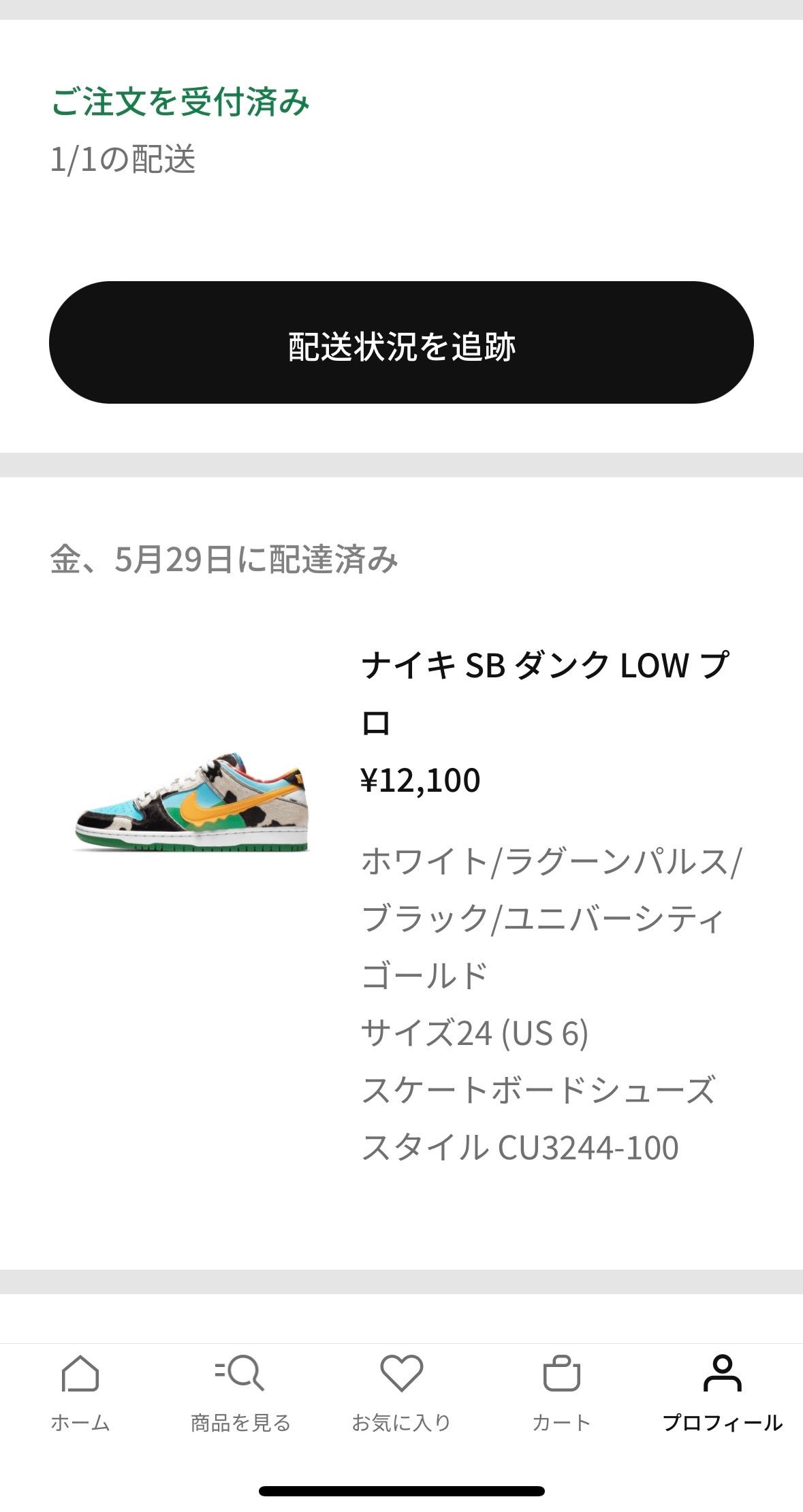Image resolution: width=803 pixels, height=1512 pixels.
Task: Open the カート tab
Action: [x=561, y=1394]
